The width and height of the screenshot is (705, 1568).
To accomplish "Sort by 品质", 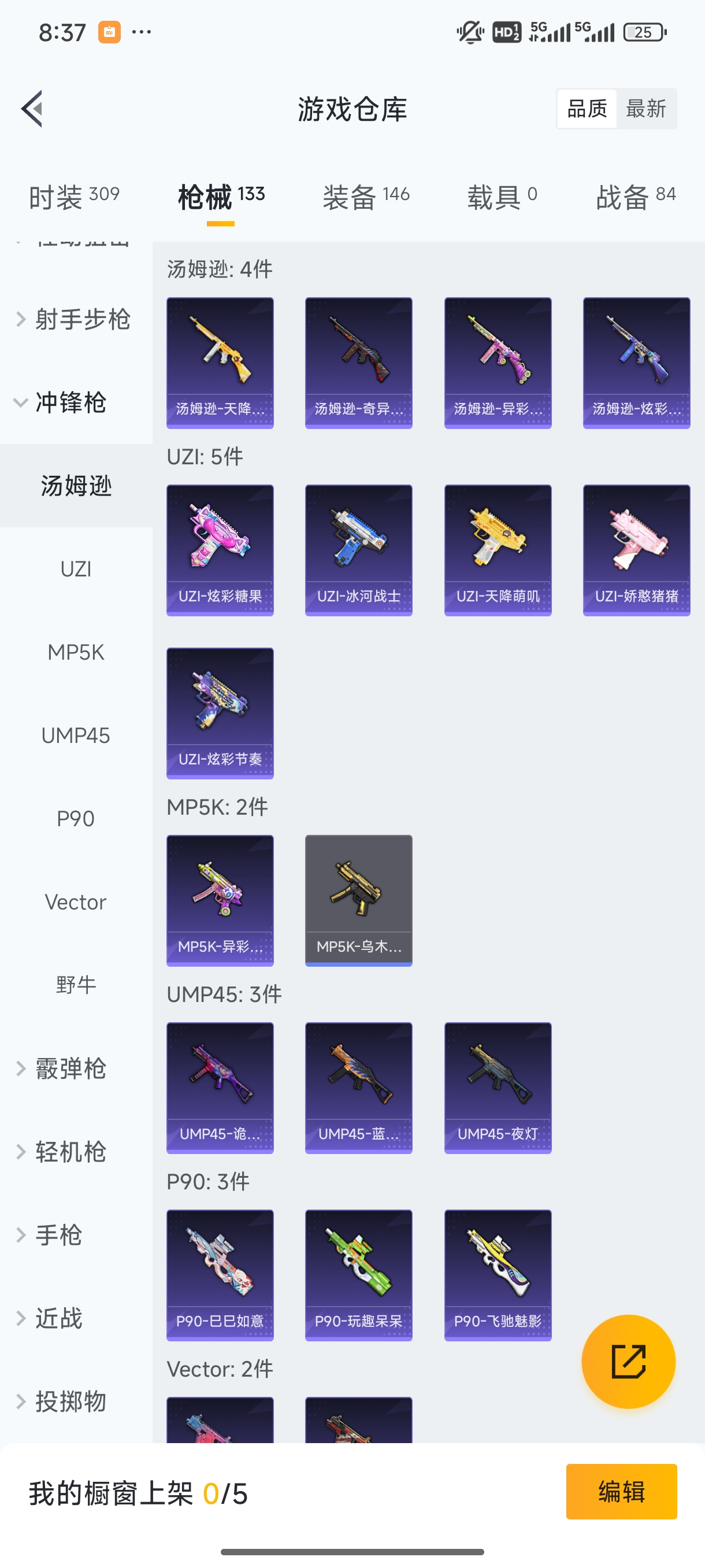I will point(587,109).
